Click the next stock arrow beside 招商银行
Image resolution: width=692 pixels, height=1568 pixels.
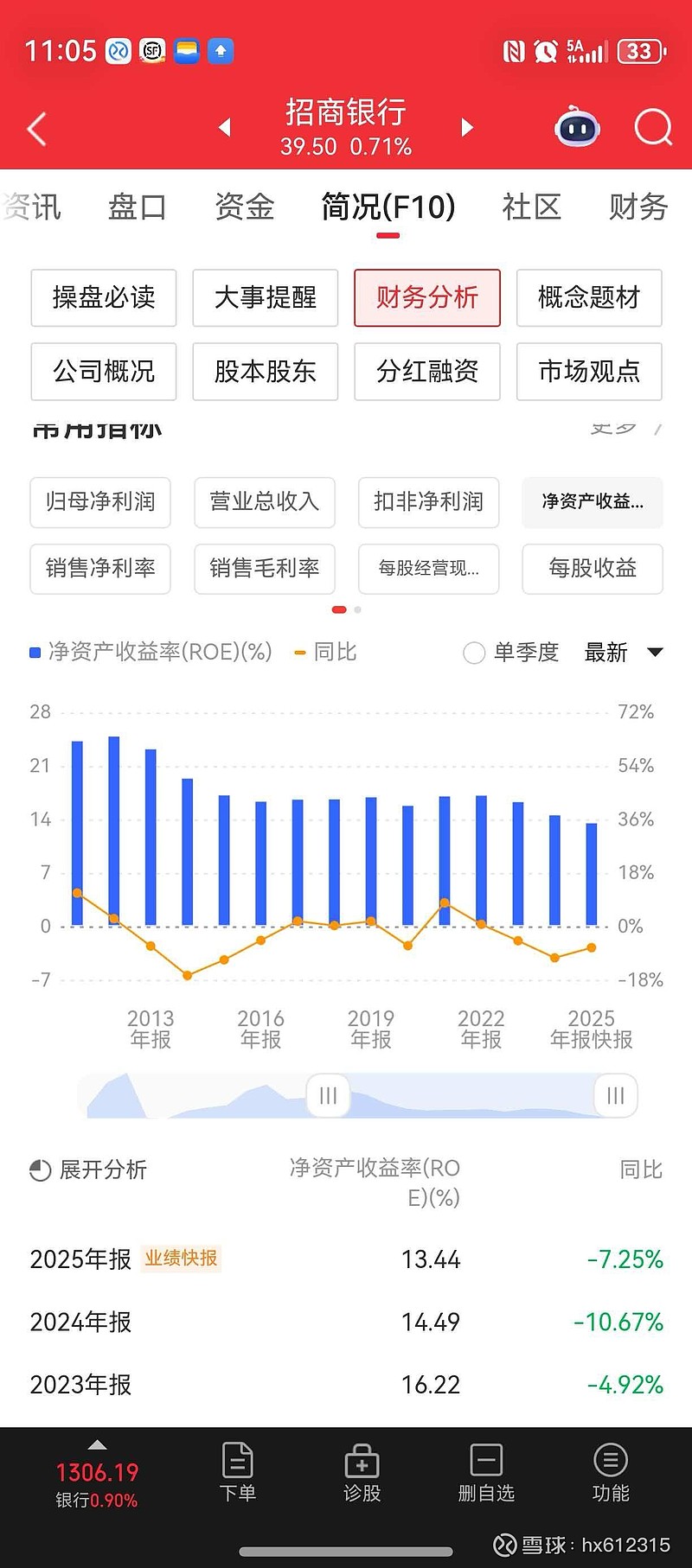pyautogui.click(x=467, y=127)
